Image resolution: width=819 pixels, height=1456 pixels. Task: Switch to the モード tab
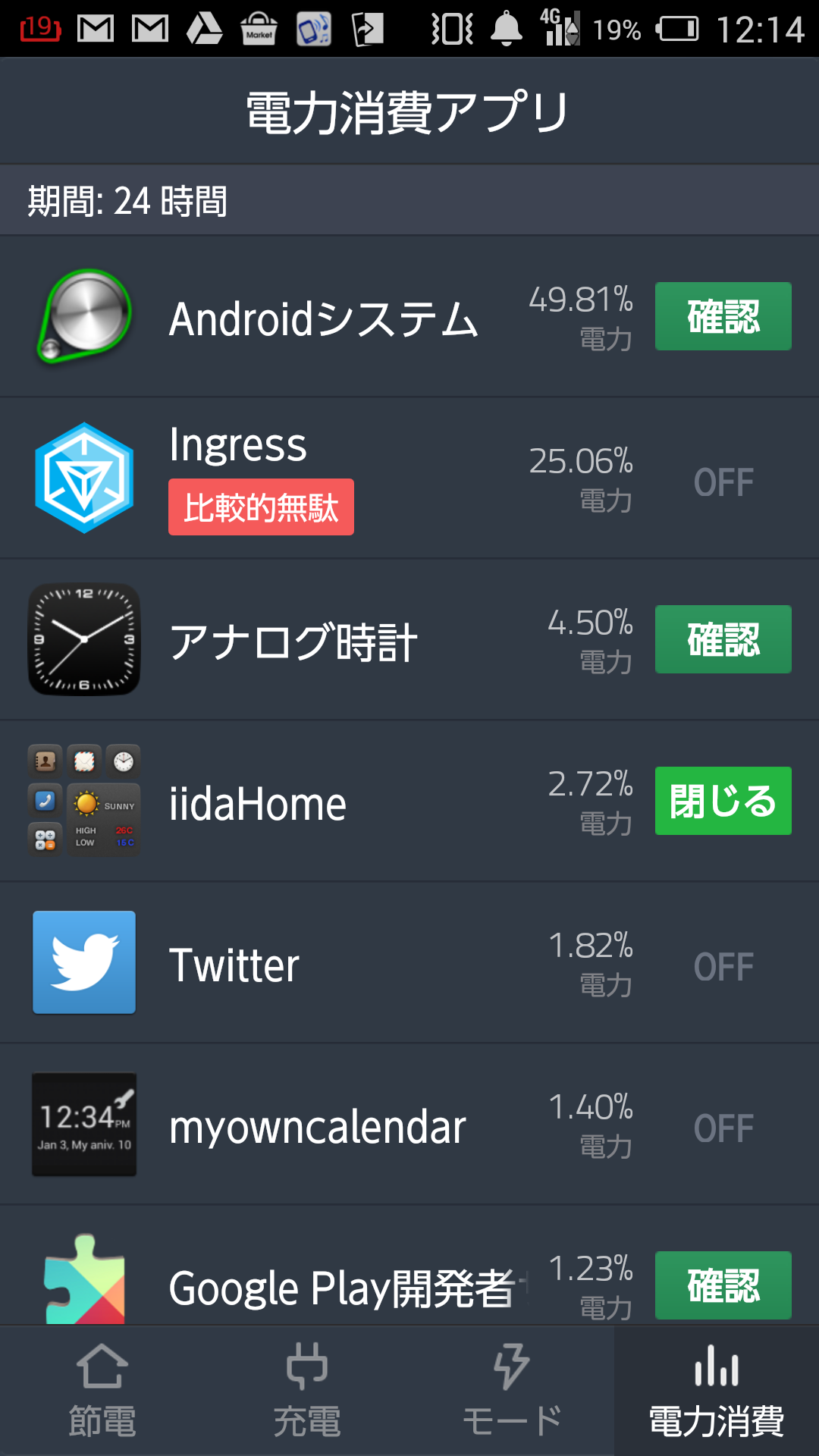tap(512, 1391)
